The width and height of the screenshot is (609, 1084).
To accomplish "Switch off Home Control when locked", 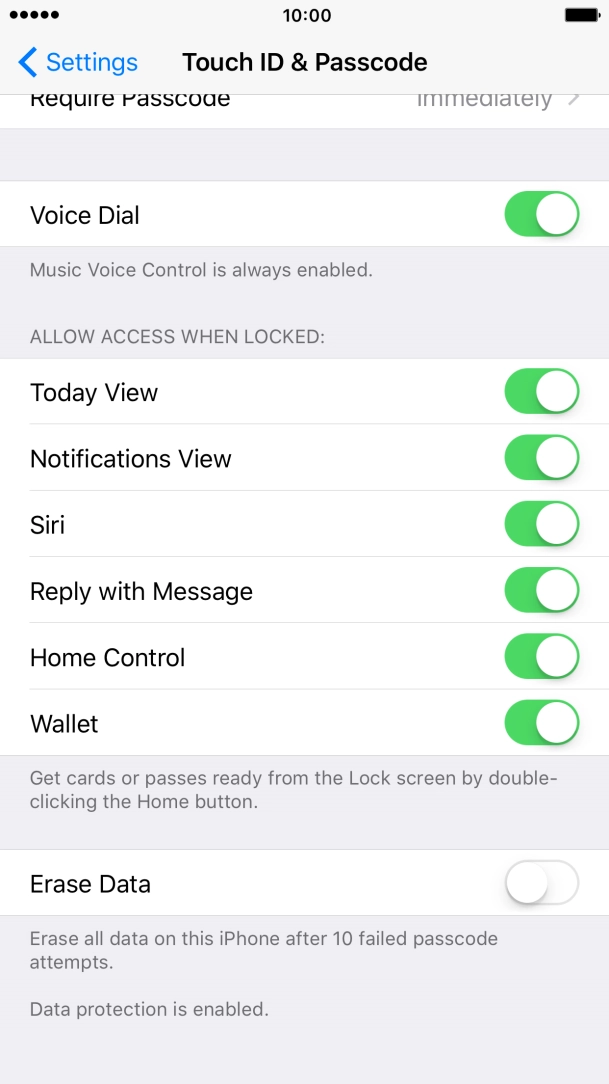I will tap(541, 657).
